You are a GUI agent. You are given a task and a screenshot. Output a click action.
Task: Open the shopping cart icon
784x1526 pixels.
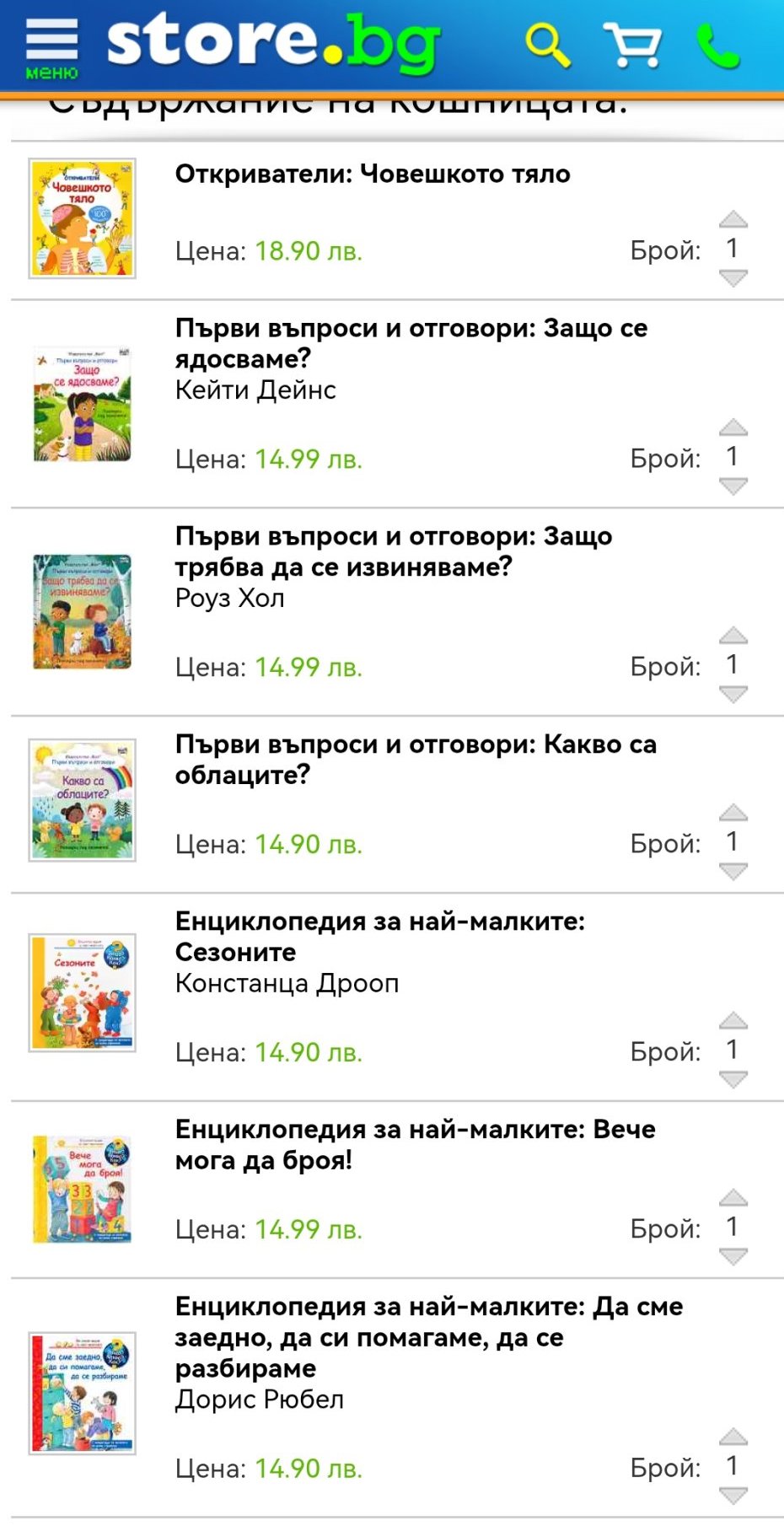click(x=632, y=46)
